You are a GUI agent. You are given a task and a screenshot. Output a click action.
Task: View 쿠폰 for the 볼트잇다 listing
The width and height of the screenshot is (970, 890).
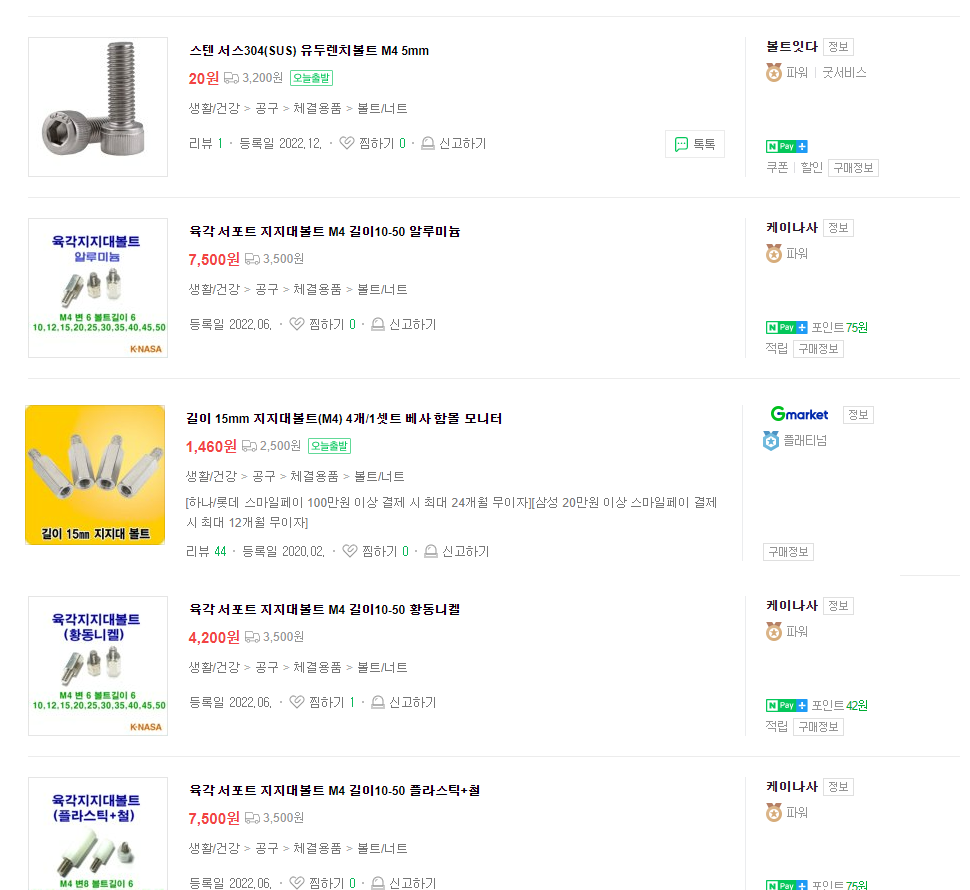777,167
